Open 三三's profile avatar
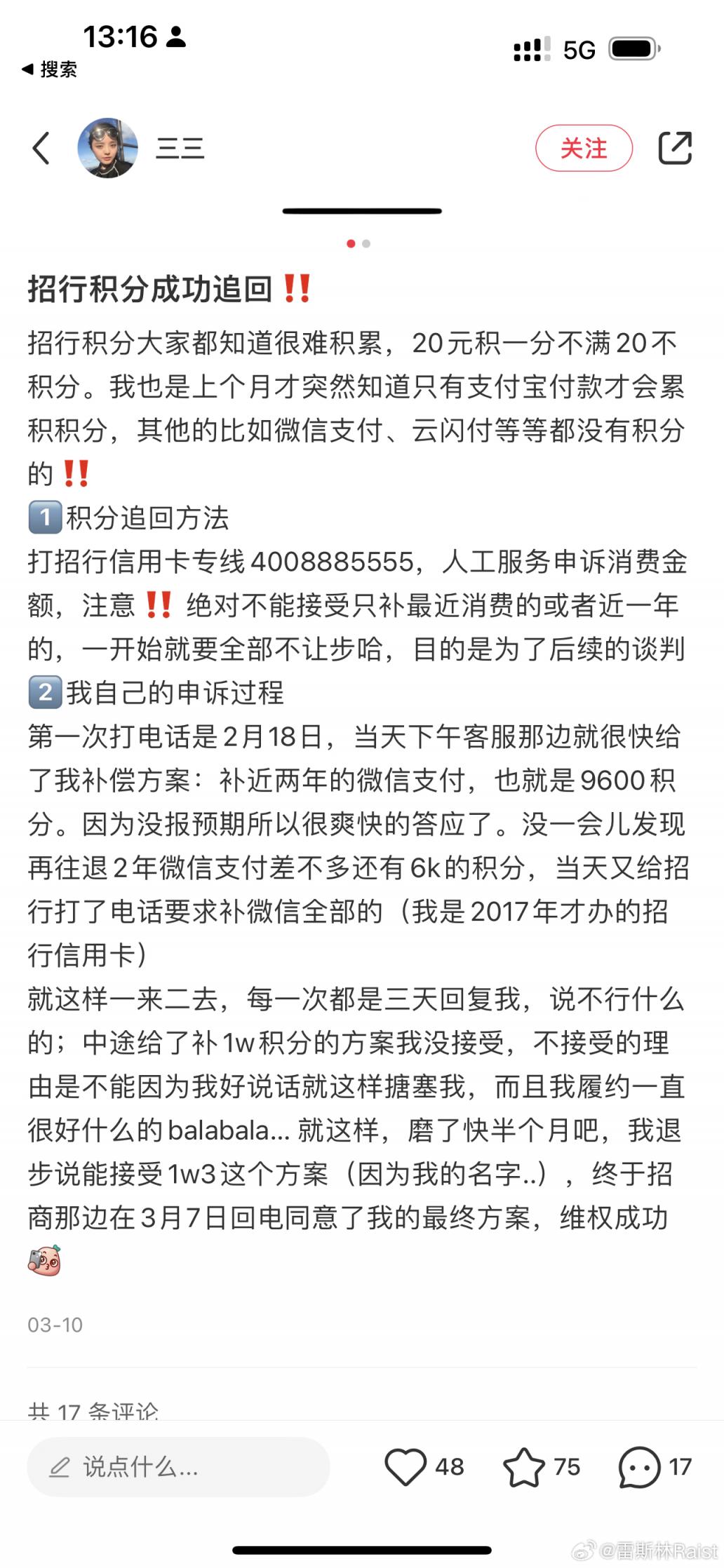Image resolution: width=724 pixels, height=1568 pixels. click(x=107, y=148)
